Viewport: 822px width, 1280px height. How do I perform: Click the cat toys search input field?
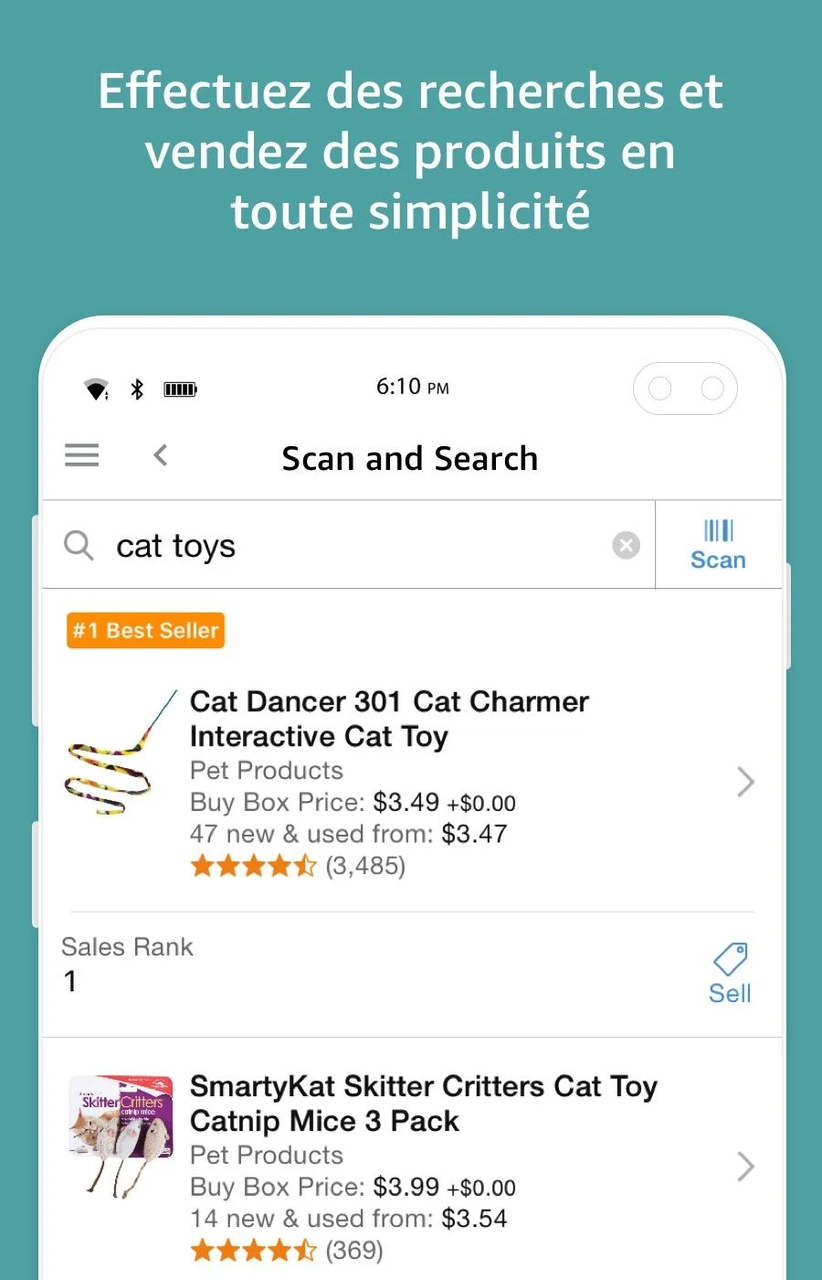(x=300, y=545)
